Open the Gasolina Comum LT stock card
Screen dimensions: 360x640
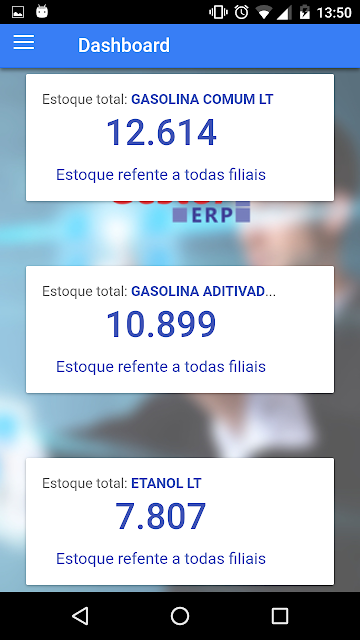click(180, 138)
